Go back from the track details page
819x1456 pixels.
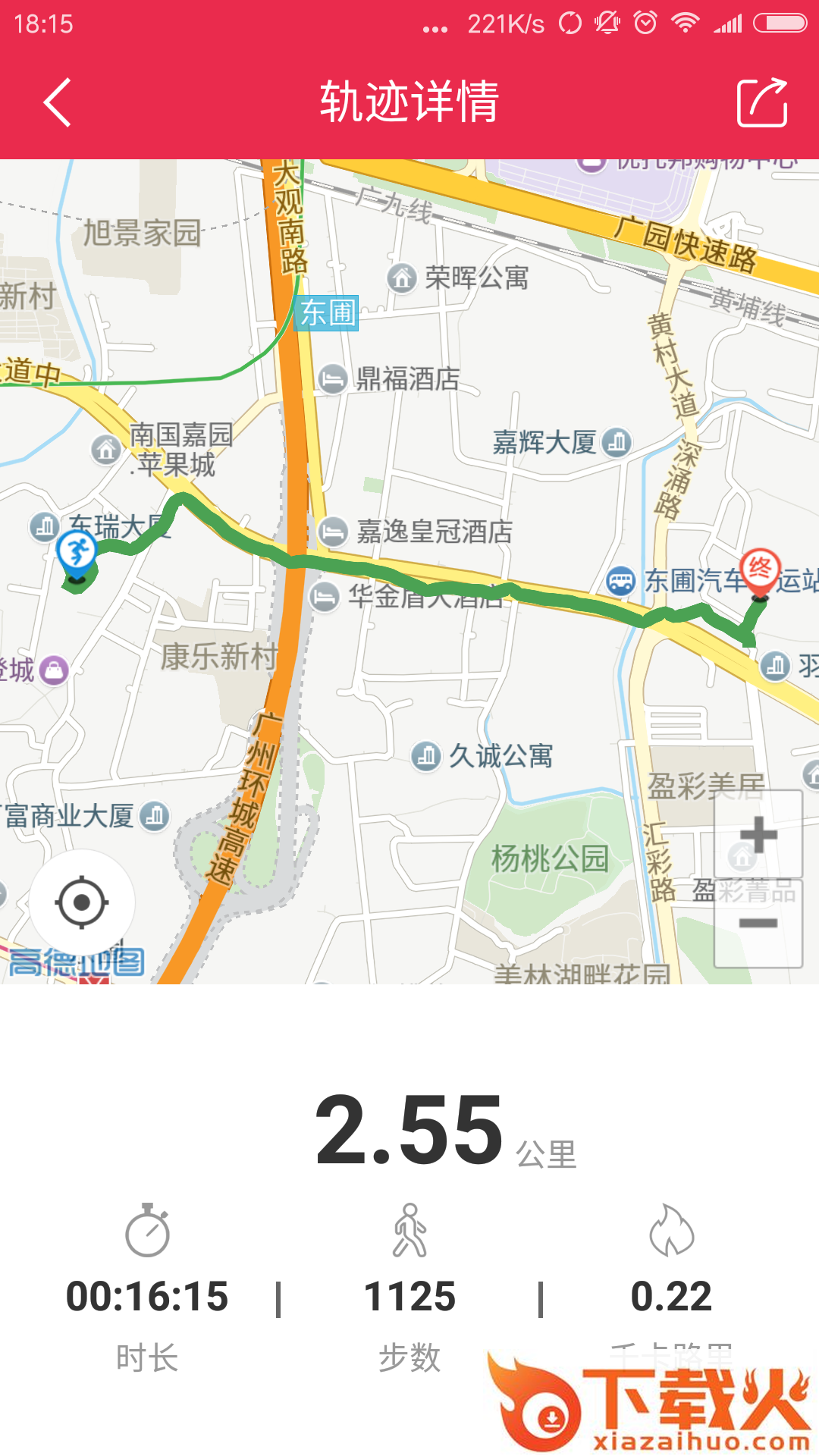[x=57, y=102]
